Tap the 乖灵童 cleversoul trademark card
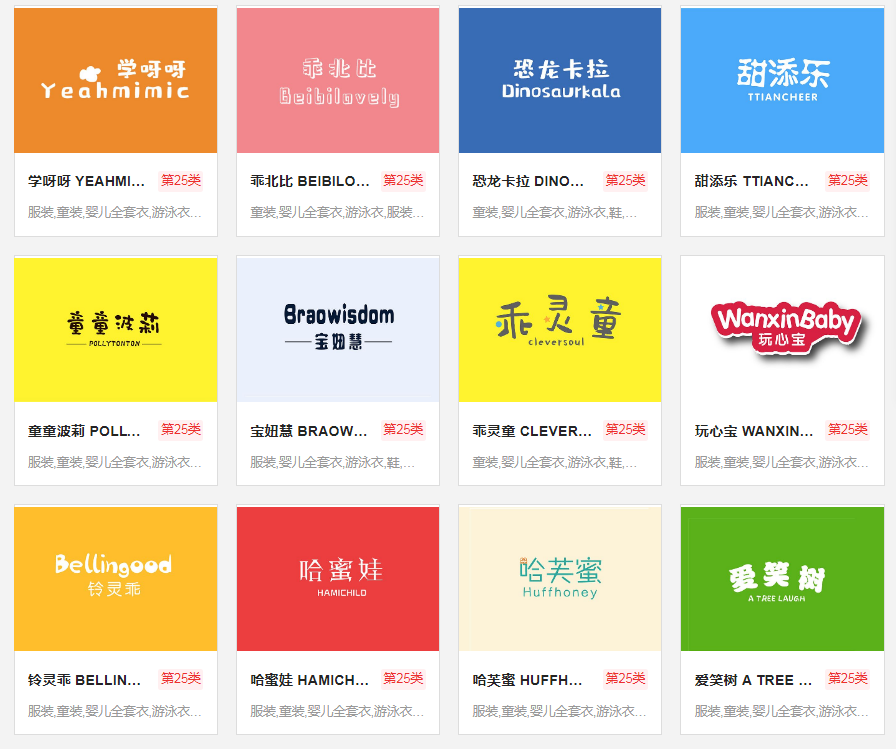 (x=560, y=330)
